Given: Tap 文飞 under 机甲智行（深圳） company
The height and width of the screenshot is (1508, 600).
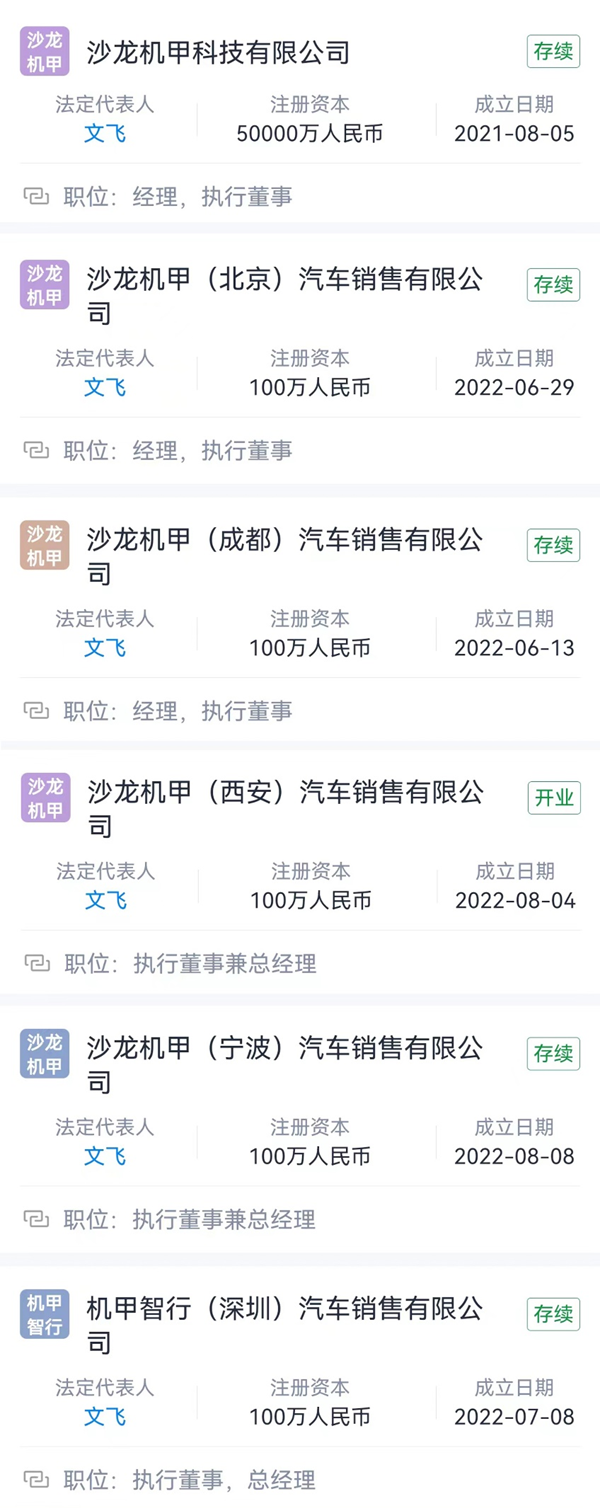Looking at the screenshot, I should click(x=105, y=1416).
